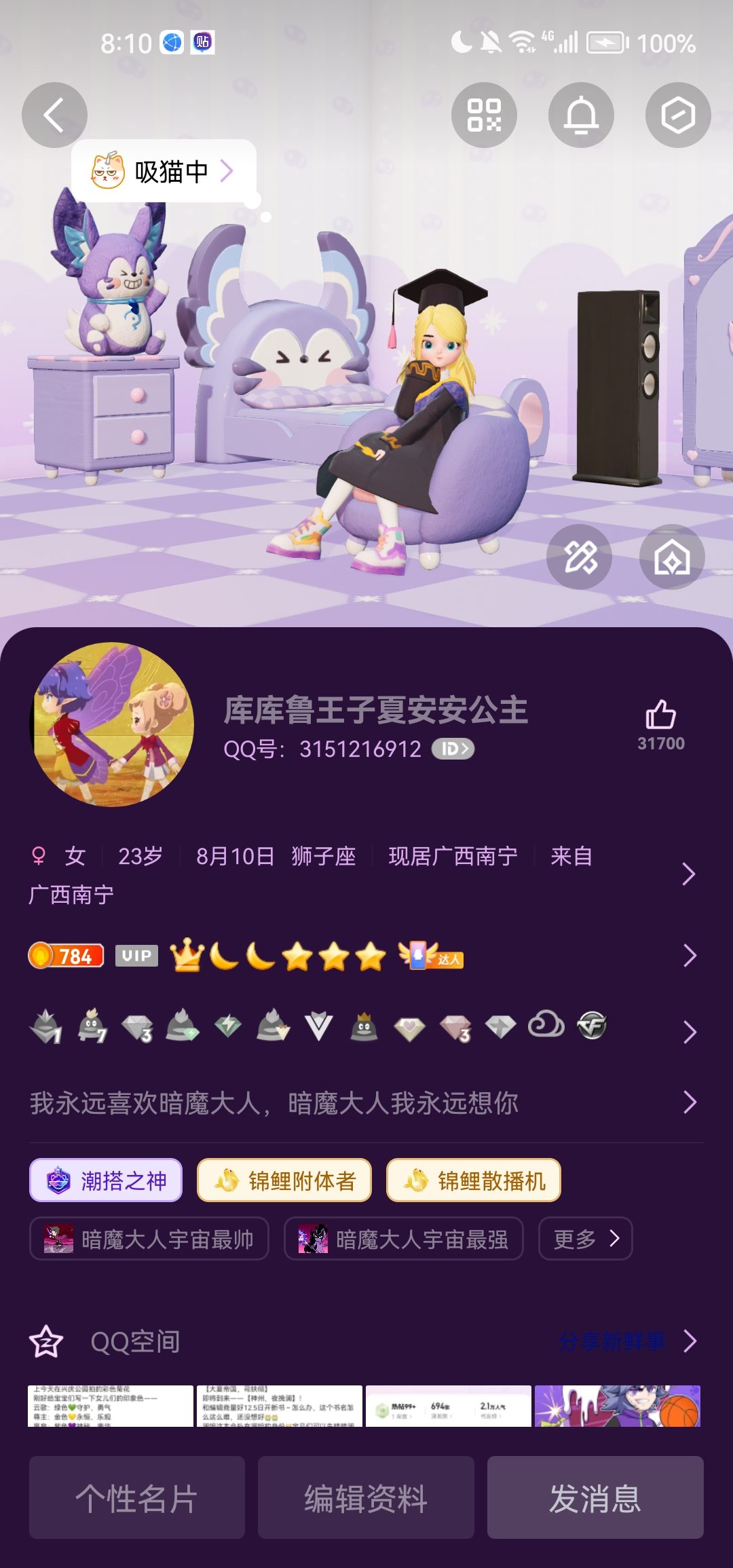
Task: Tap 发消息 to send a message
Action: click(x=595, y=1497)
